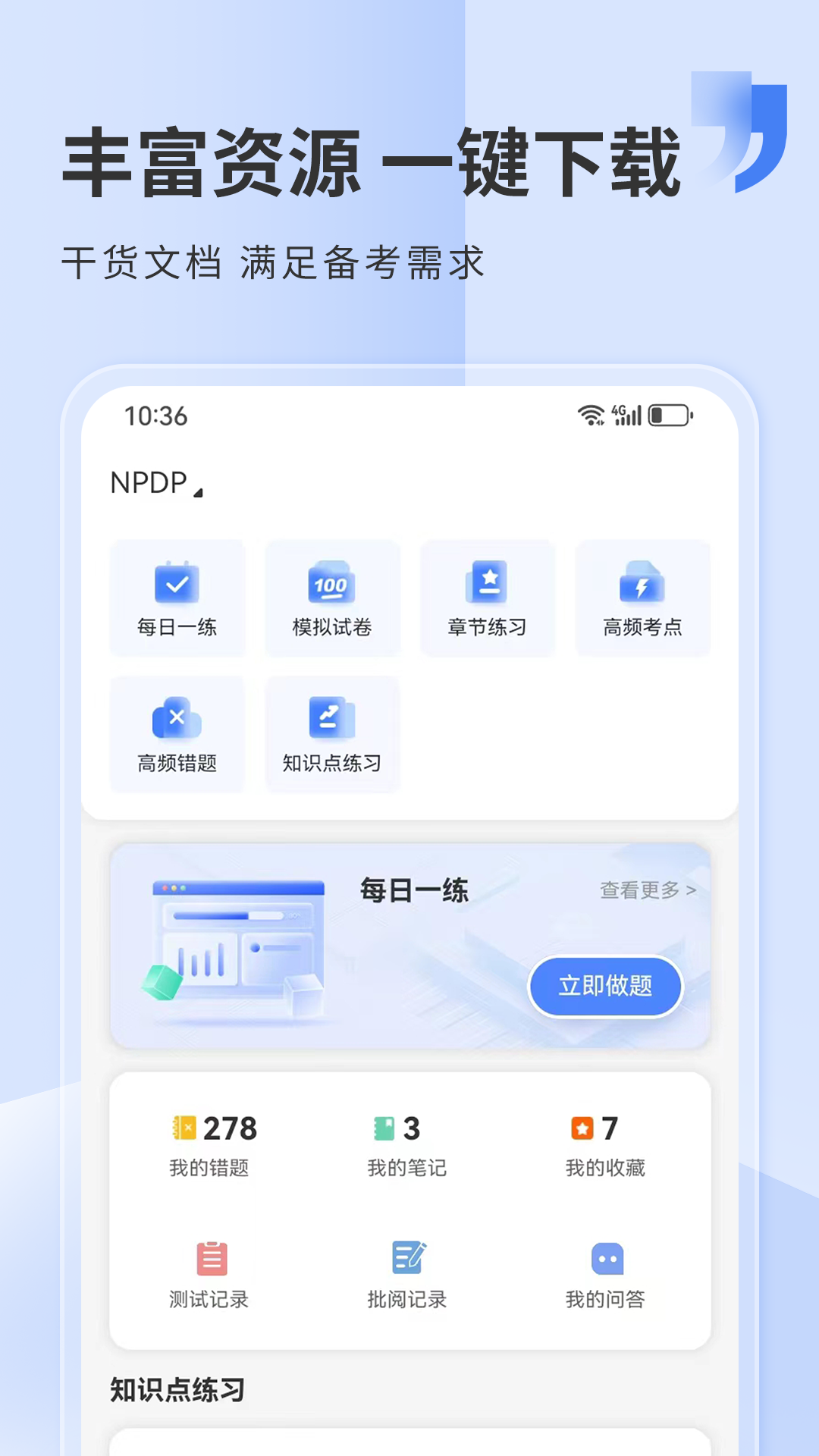Select the 每日一练 banner title
Screen dimensions: 819x1456
click(x=413, y=892)
